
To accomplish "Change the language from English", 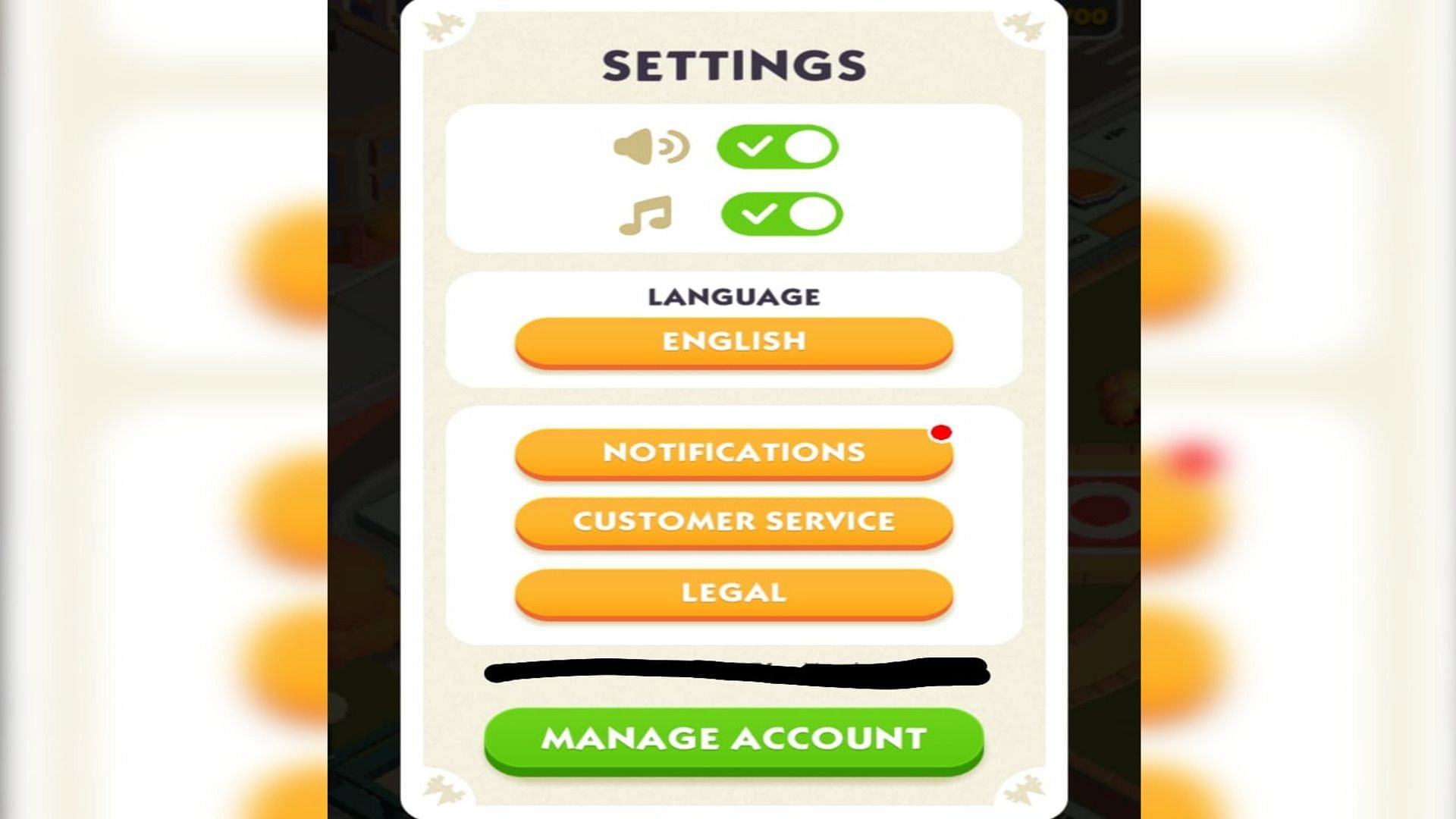I will click(733, 341).
